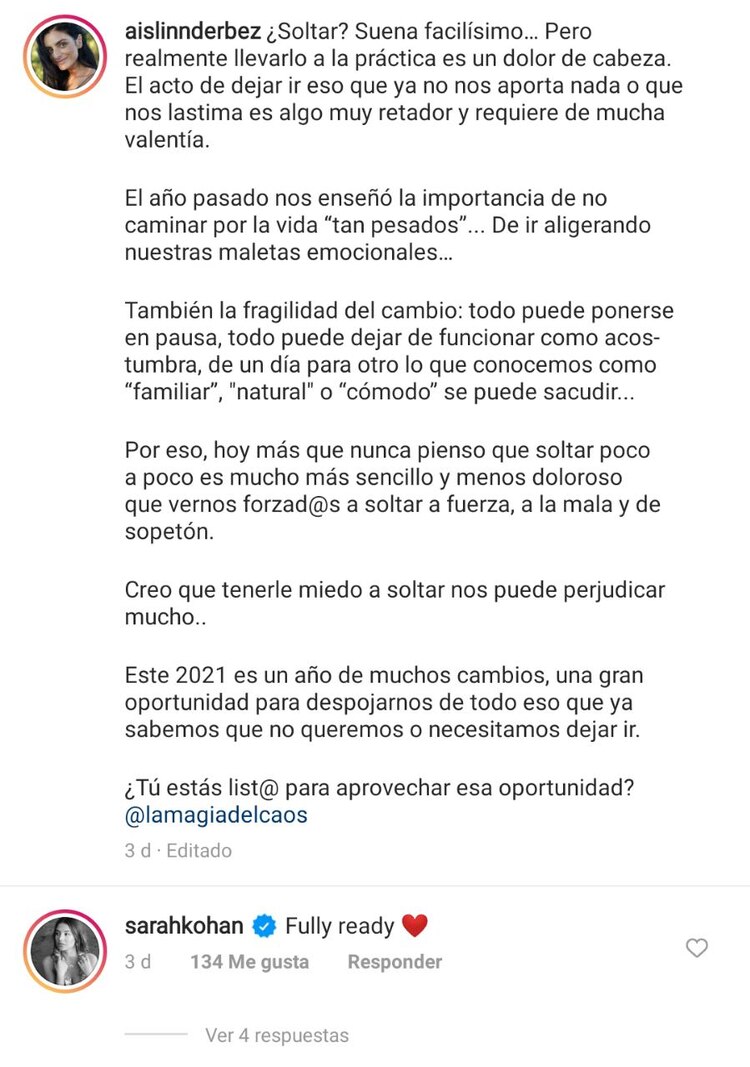750x1067 pixels.
Task: Tap the username aislinnderbez
Action: click(194, 31)
